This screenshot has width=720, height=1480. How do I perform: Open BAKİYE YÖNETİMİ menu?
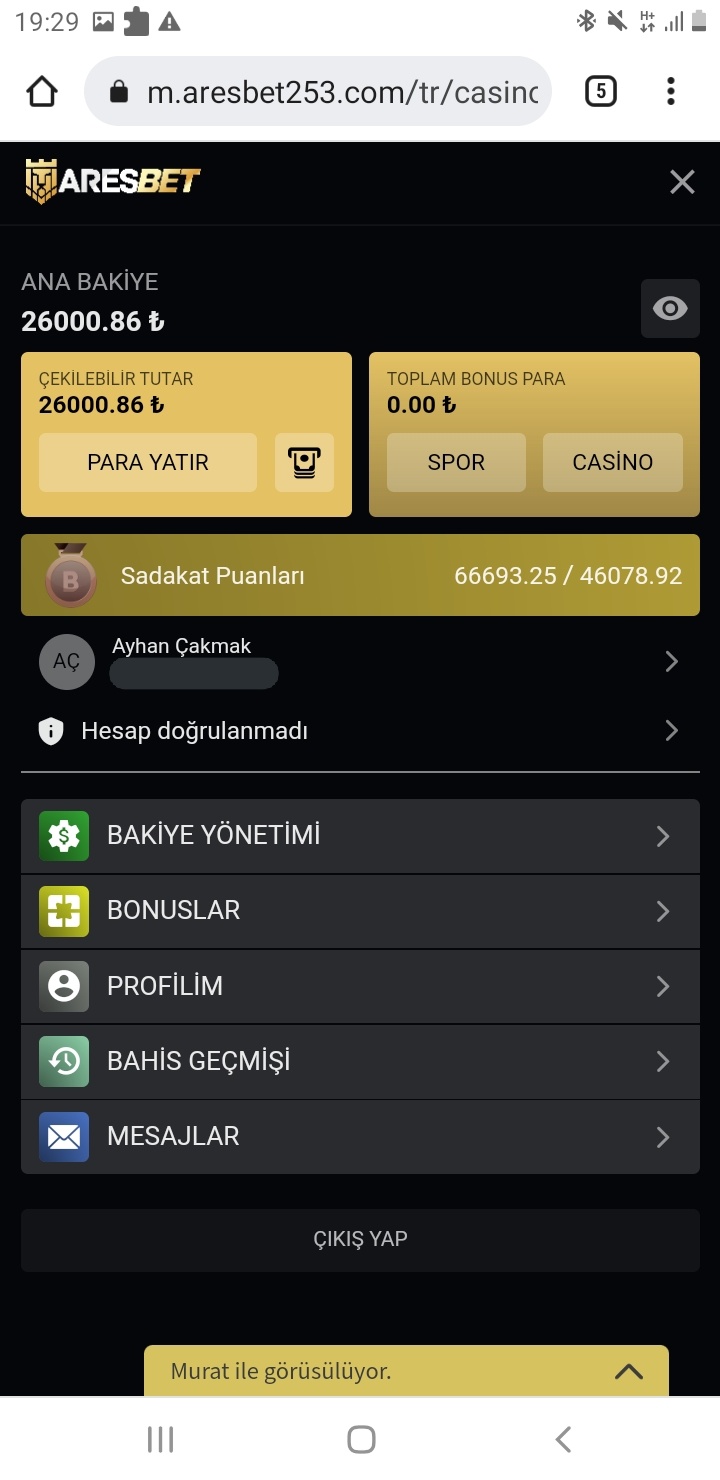360,836
